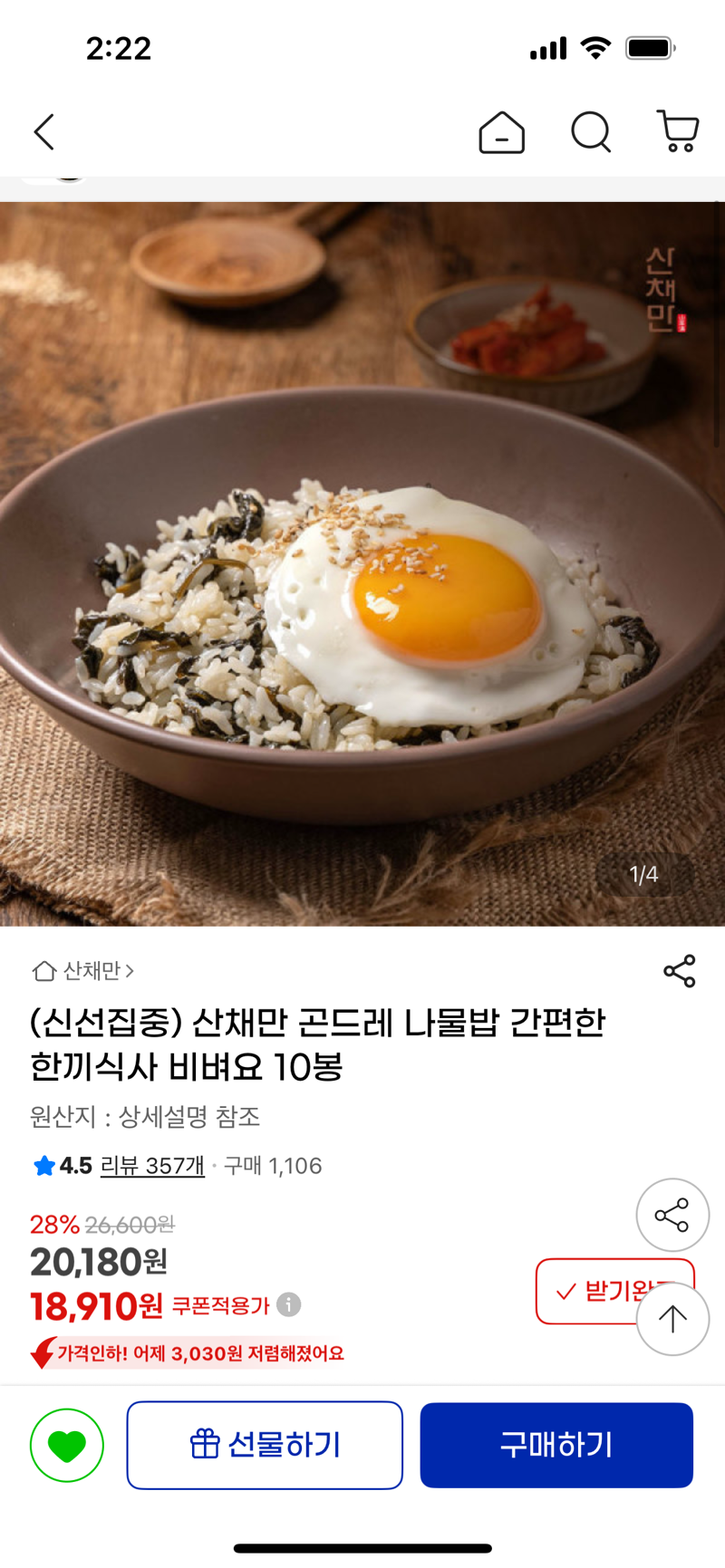Screen dimensions: 725x1568
Task: Share product via icon beside brand name
Action: coord(680,971)
